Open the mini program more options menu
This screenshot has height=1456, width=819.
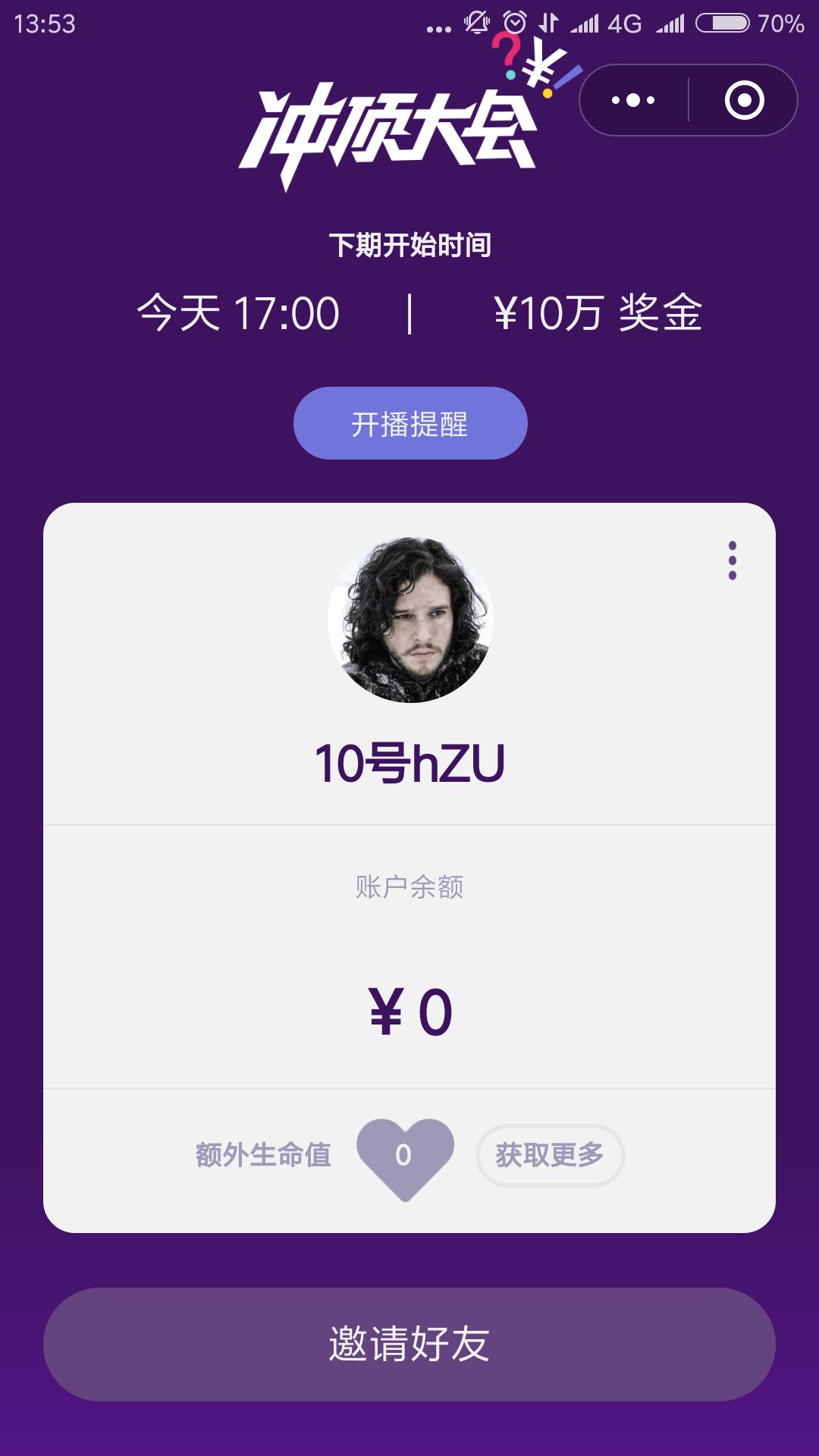click(x=633, y=100)
